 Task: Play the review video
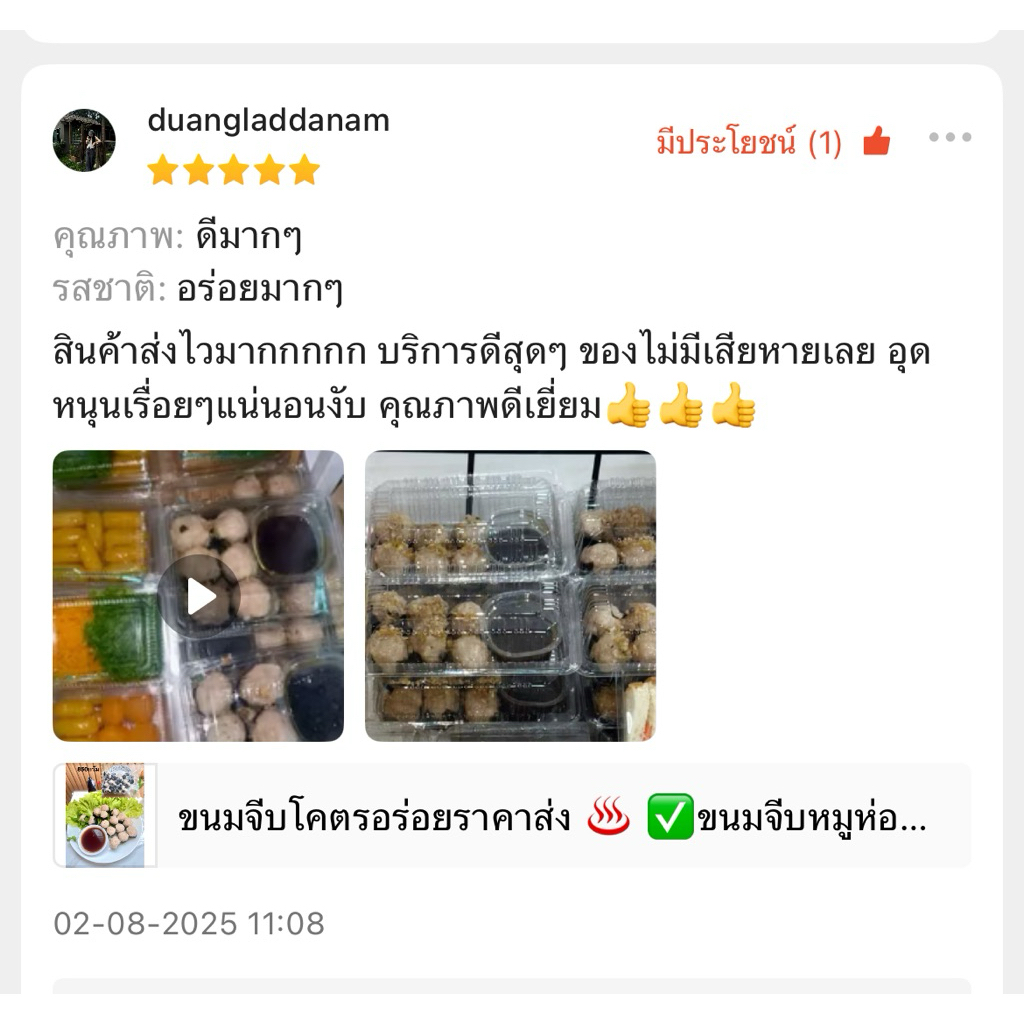(199, 596)
